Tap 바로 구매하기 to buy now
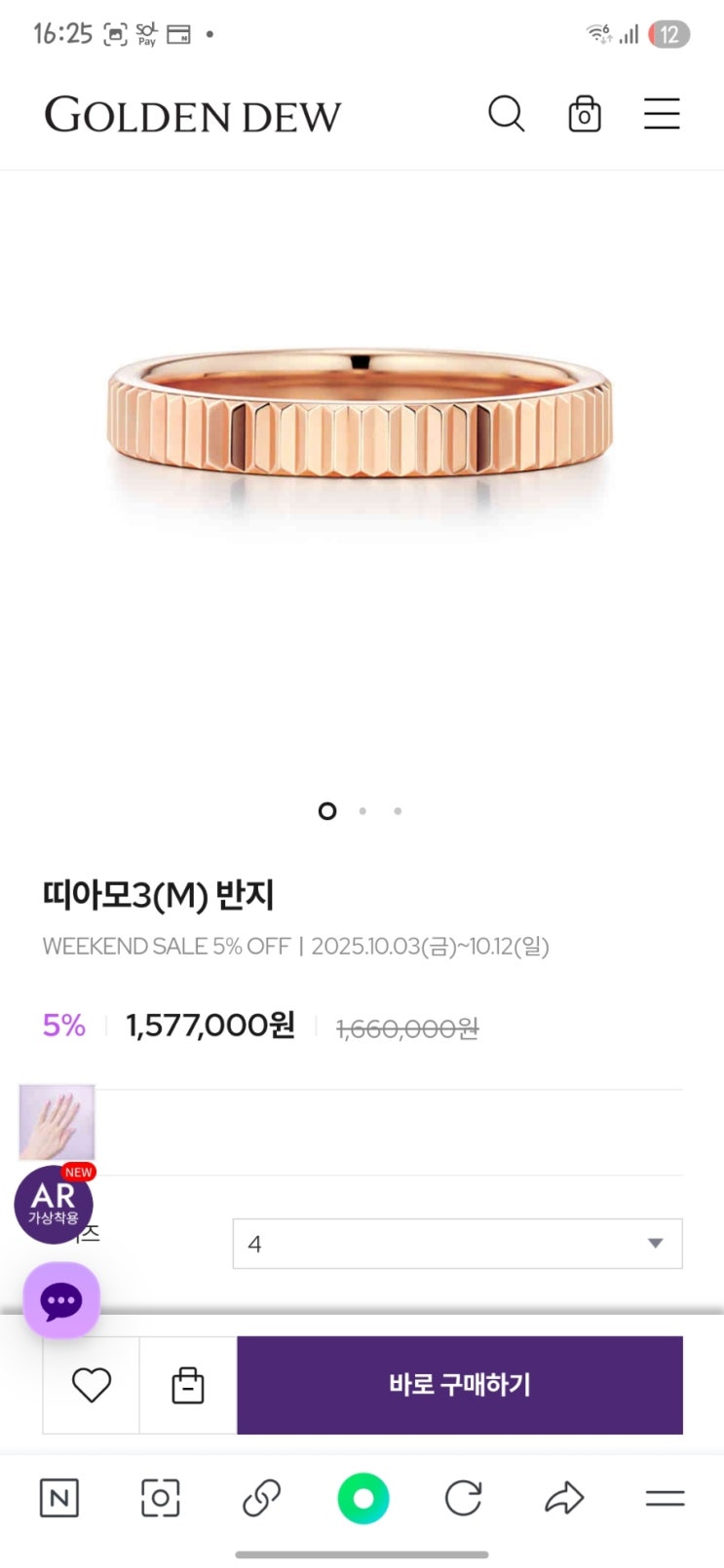 point(459,1385)
